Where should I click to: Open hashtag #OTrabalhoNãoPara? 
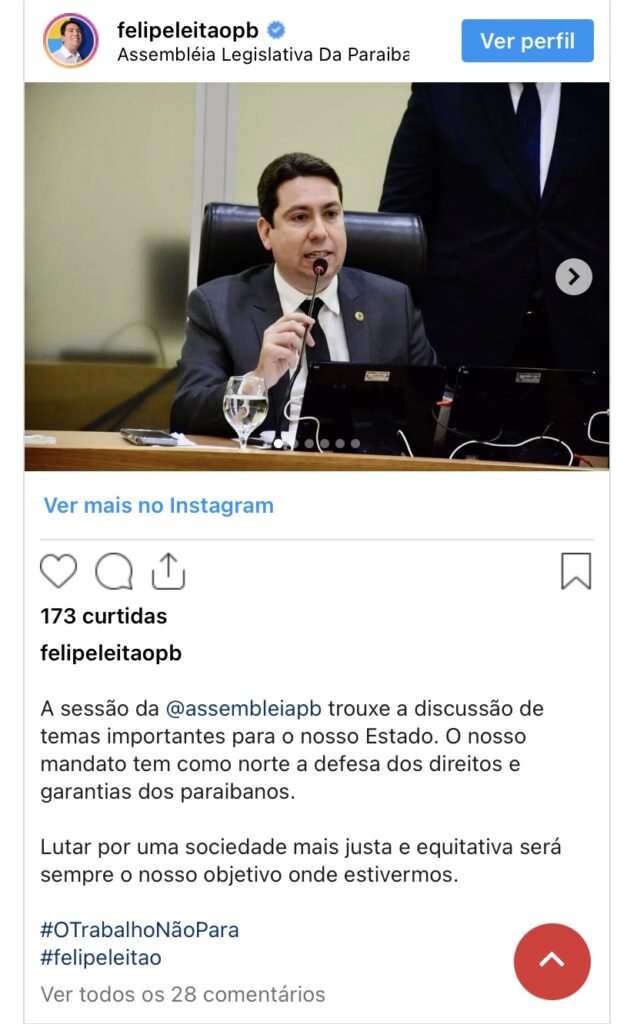click(x=140, y=930)
